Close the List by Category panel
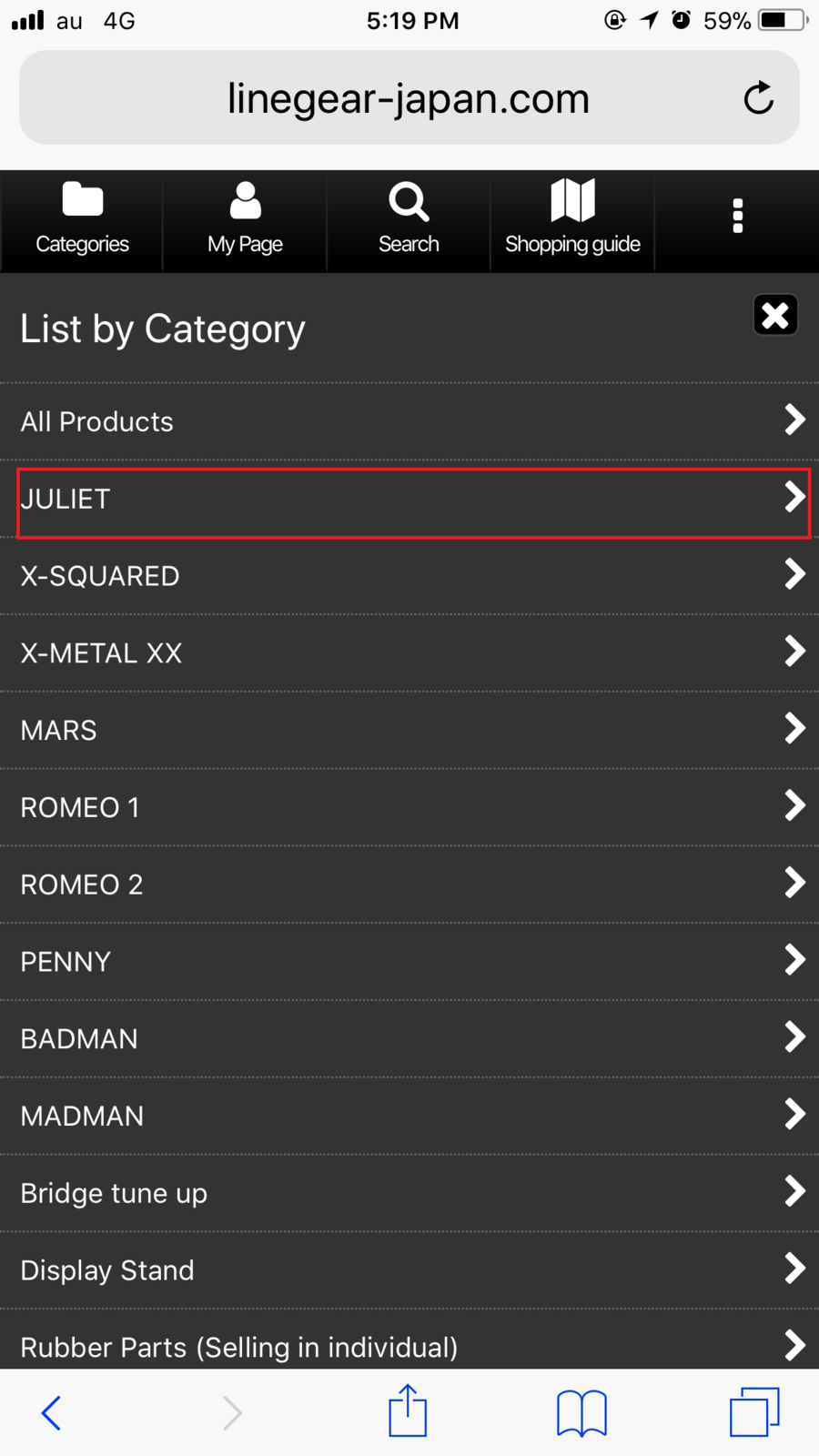 point(775,316)
